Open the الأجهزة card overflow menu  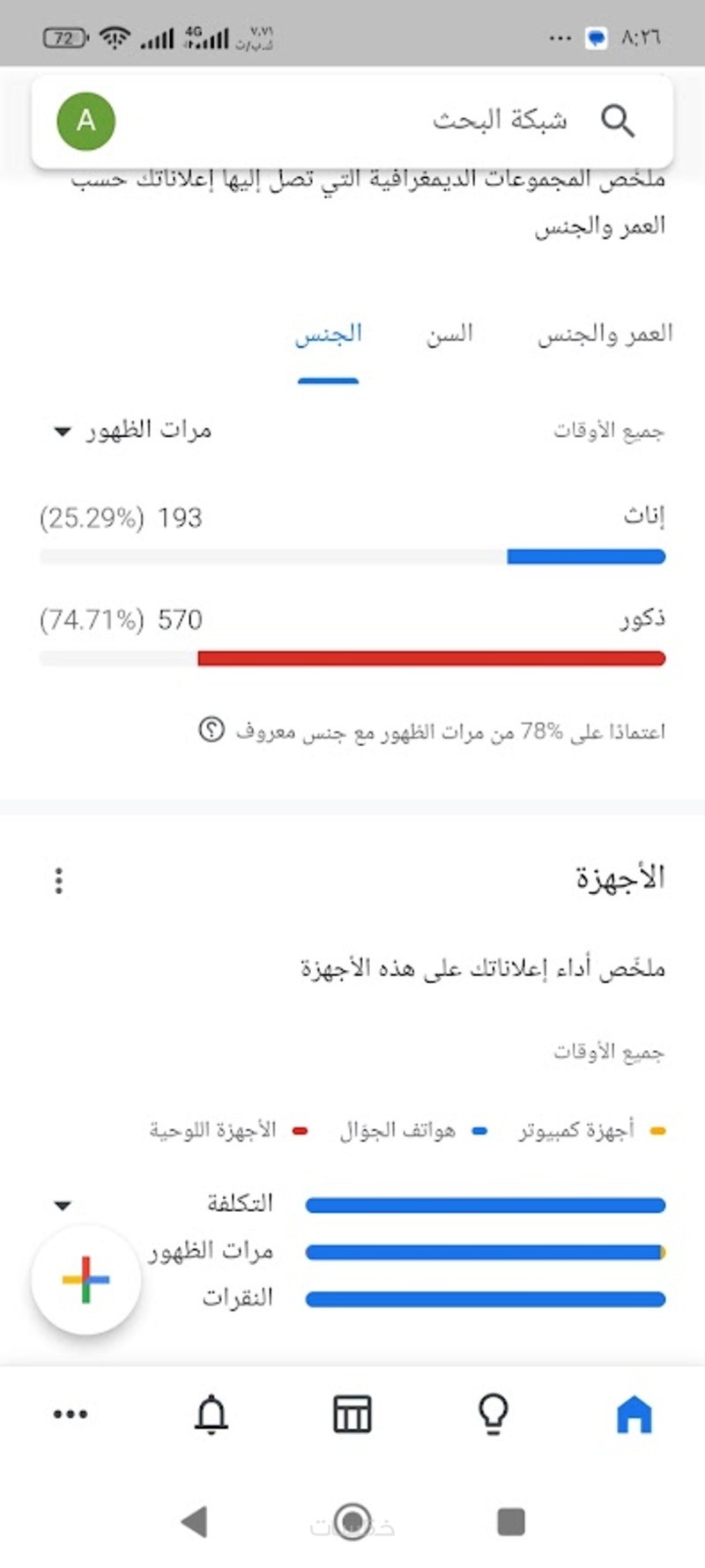pos(59,880)
